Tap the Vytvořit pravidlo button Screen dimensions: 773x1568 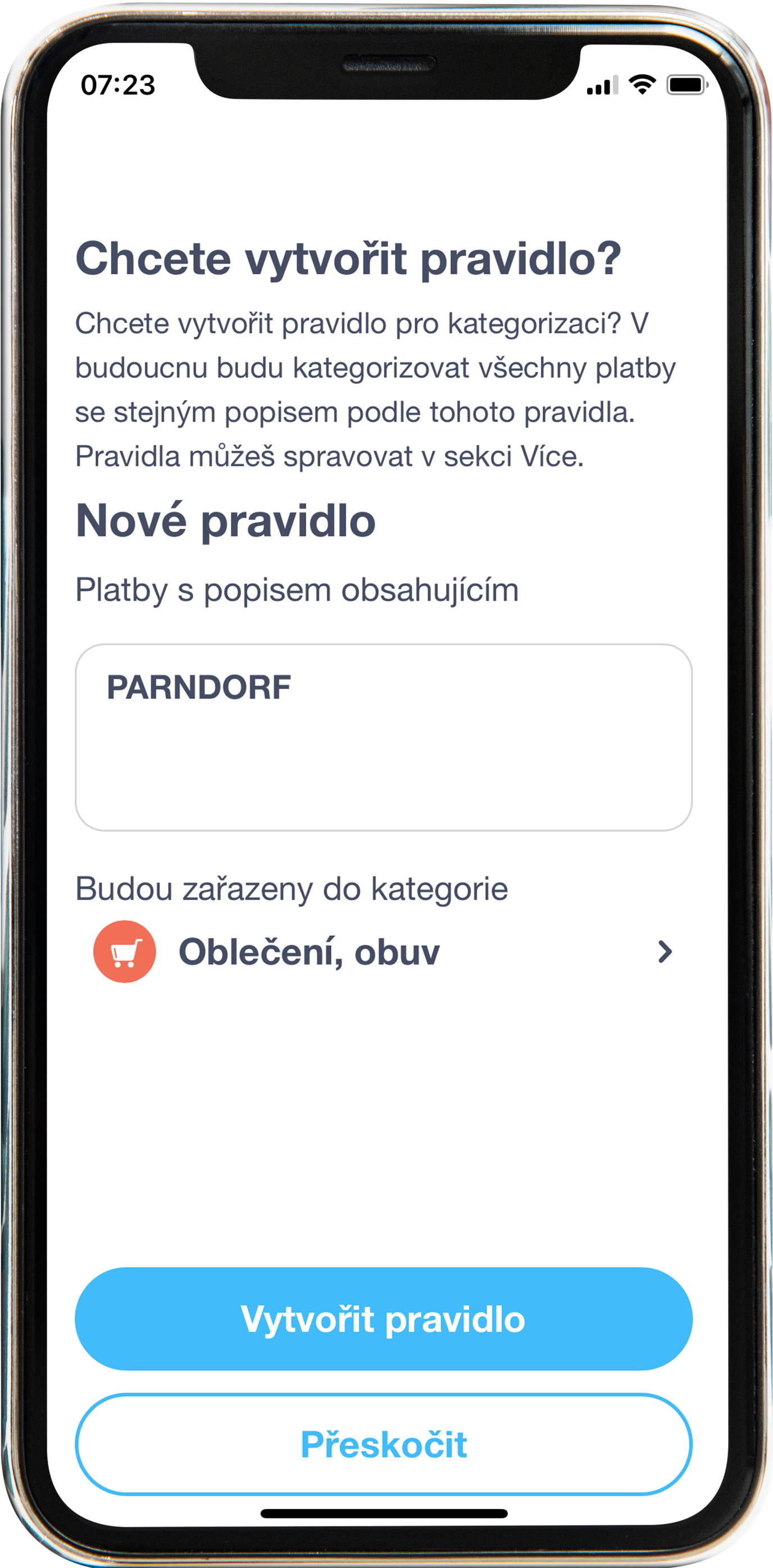click(x=384, y=1319)
